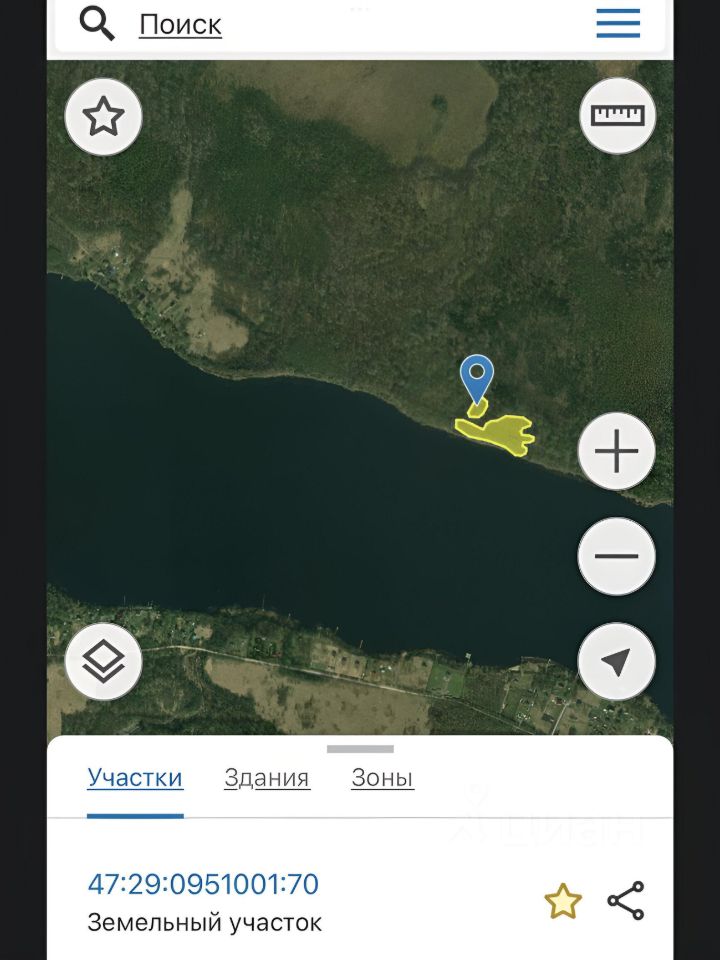Viewport: 720px width, 960px height.
Task: Switch to the Зоны tab
Action: (382, 778)
